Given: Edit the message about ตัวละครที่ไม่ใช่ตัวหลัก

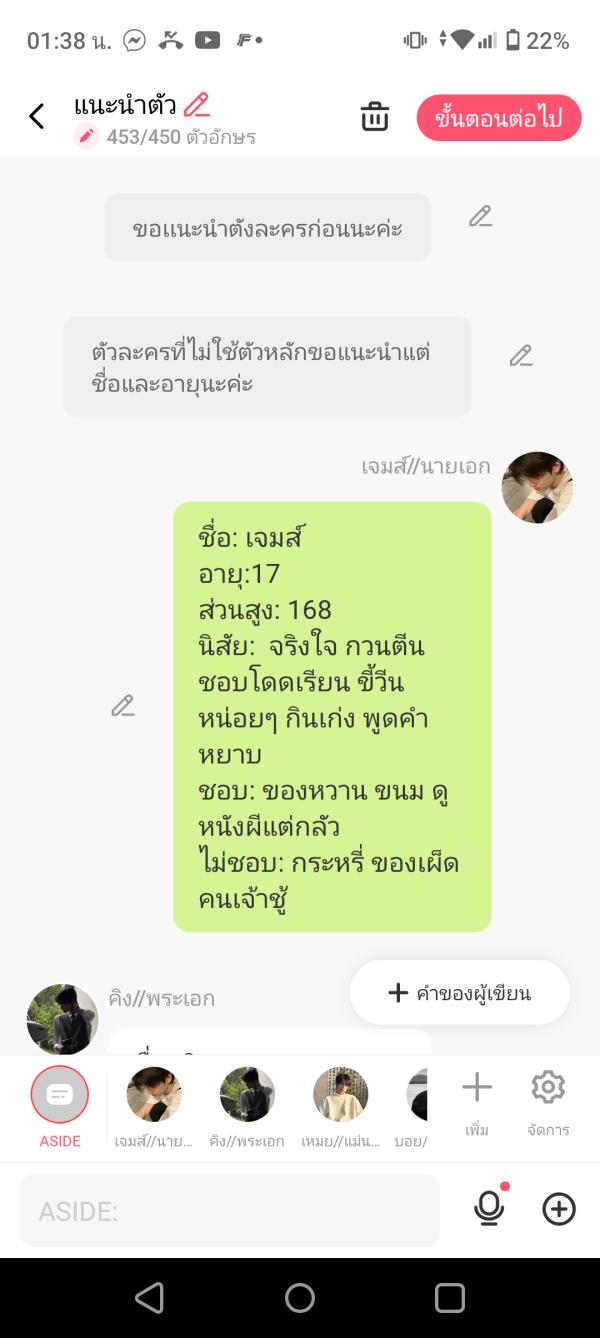Looking at the screenshot, I should (521, 355).
